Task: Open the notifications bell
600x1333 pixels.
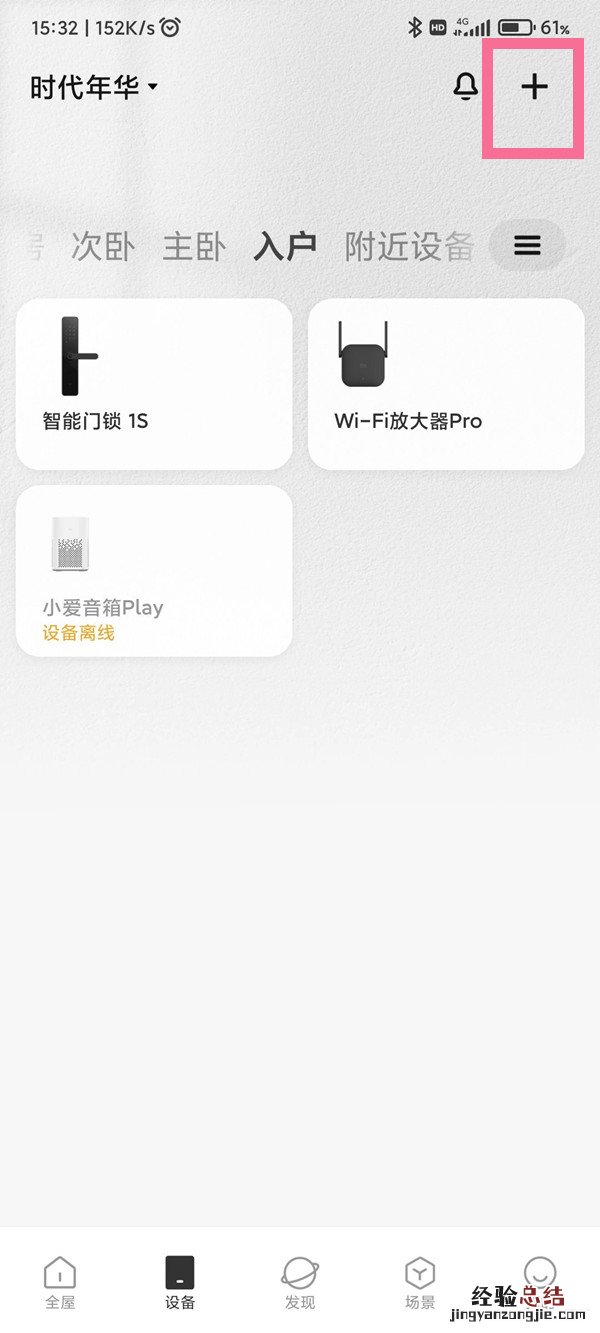Action: click(466, 87)
